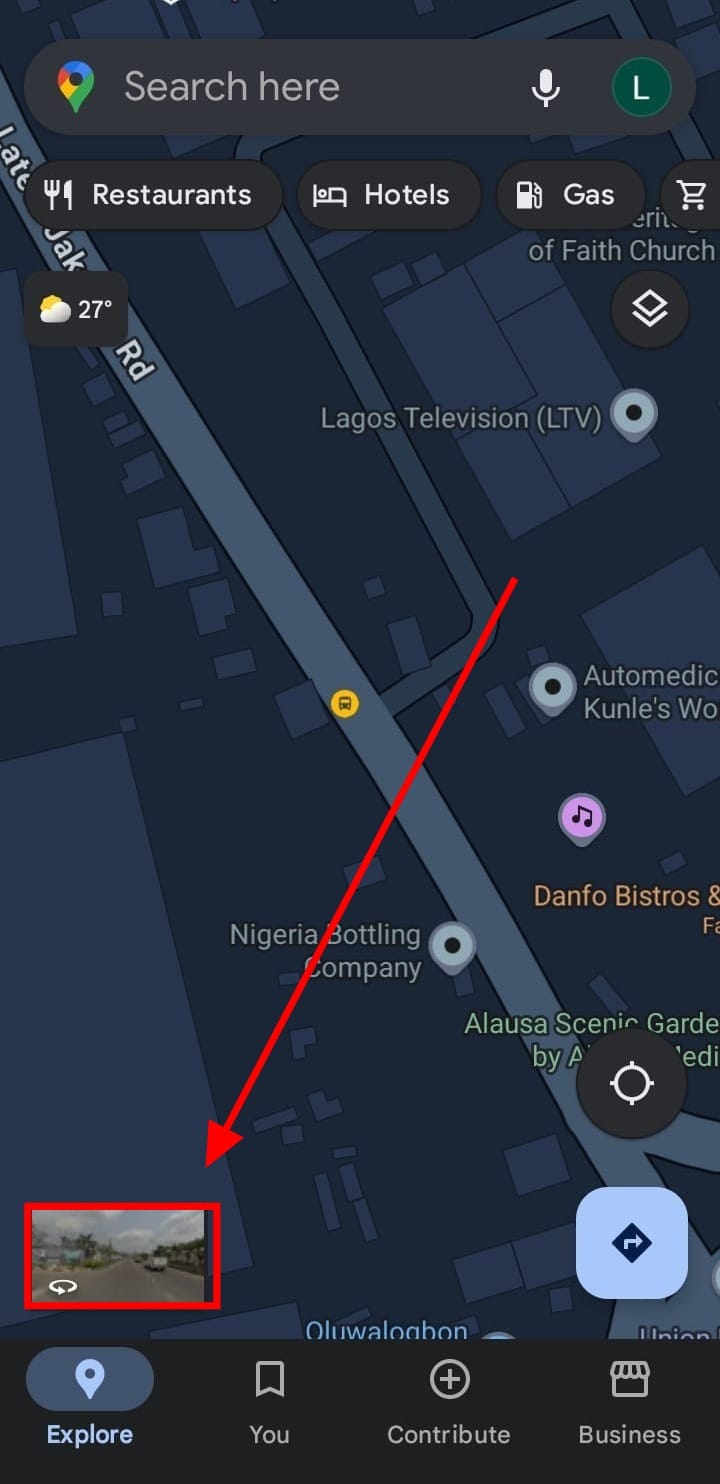Center map on my location

click(x=632, y=1084)
